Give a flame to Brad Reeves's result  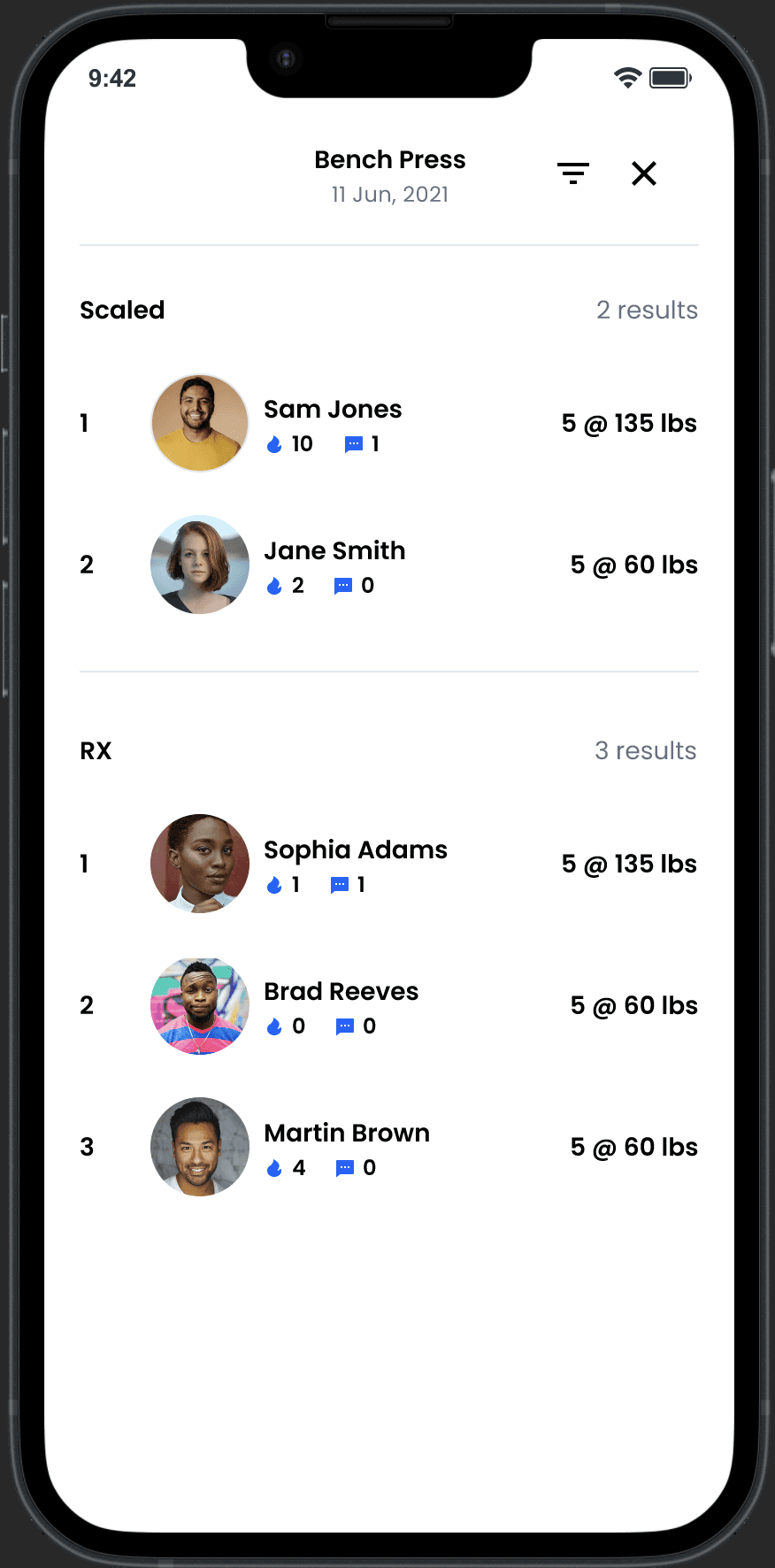[274, 1026]
